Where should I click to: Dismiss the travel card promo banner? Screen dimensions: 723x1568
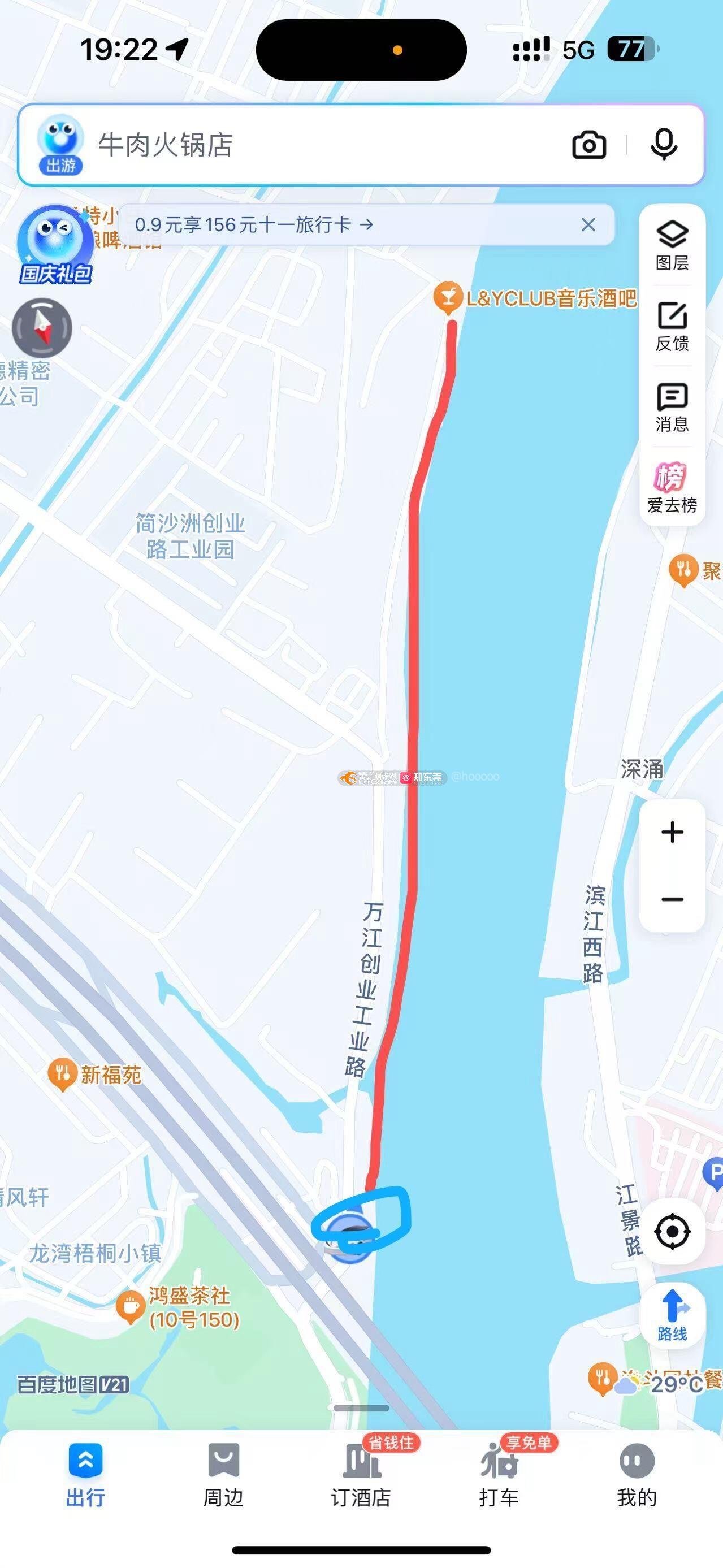tap(588, 225)
